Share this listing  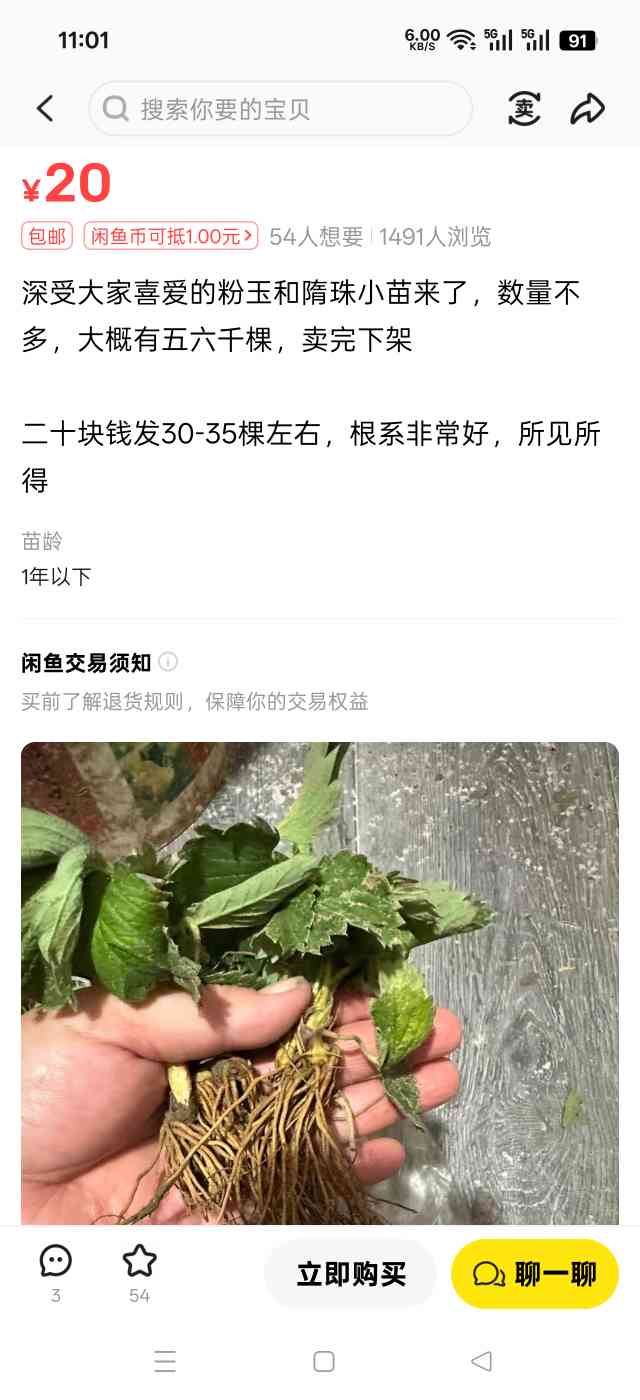point(588,108)
